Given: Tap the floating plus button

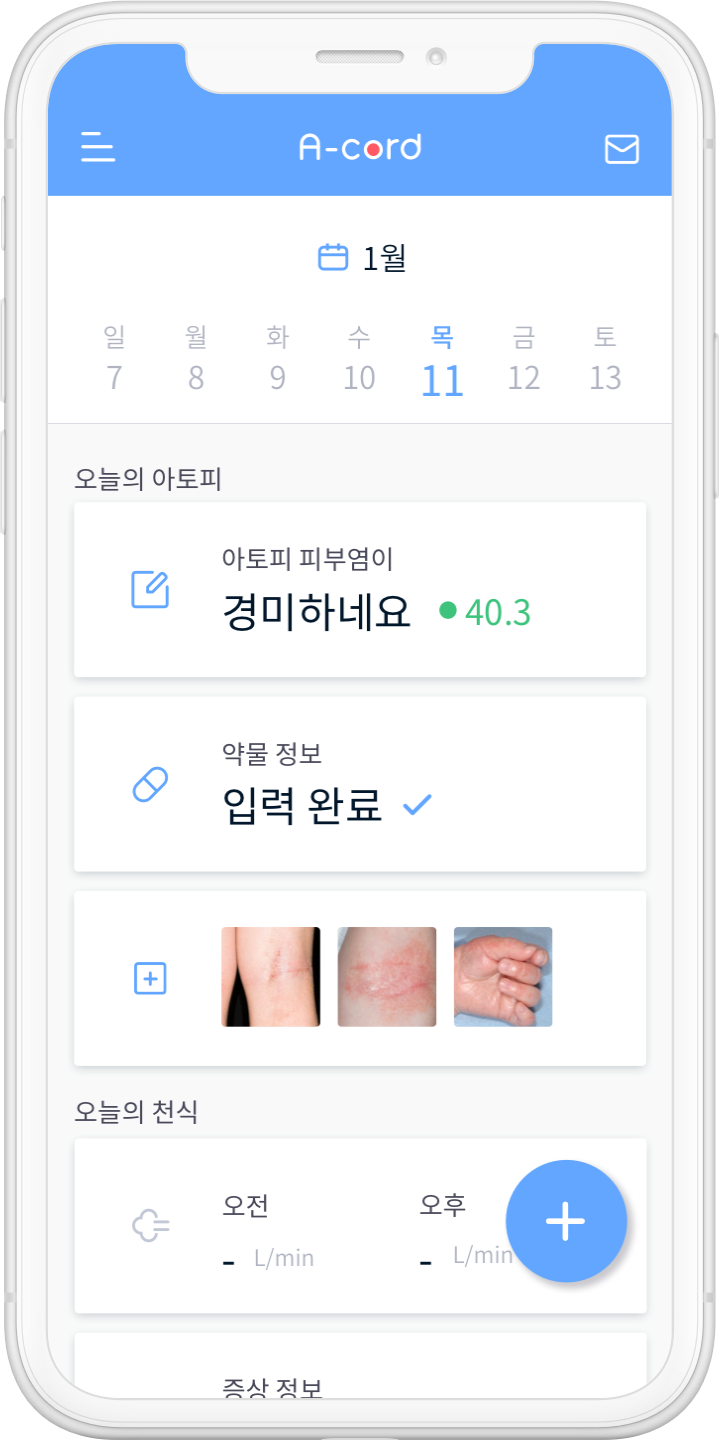Looking at the screenshot, I should point(566,1221).
